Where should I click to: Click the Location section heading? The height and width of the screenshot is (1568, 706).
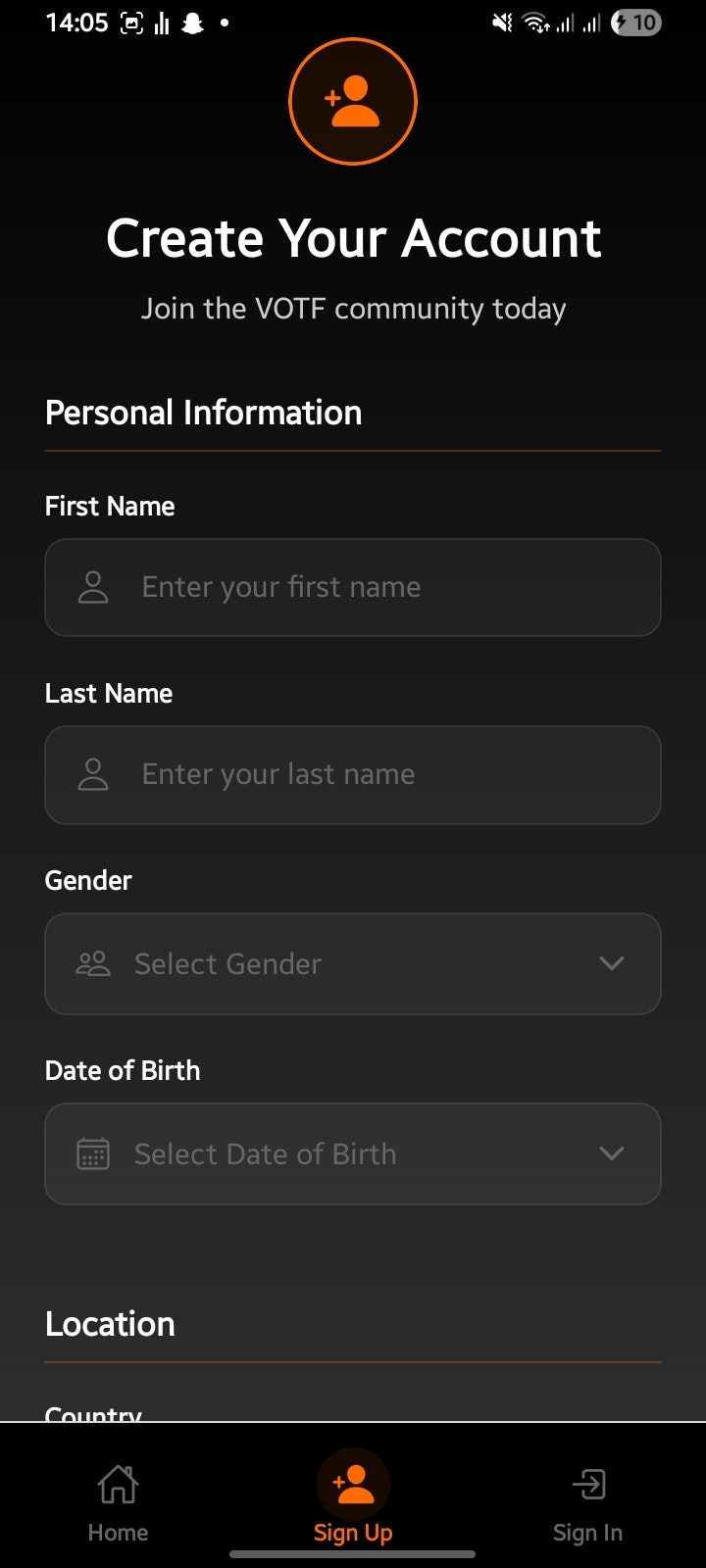[x=110, y=1323]
